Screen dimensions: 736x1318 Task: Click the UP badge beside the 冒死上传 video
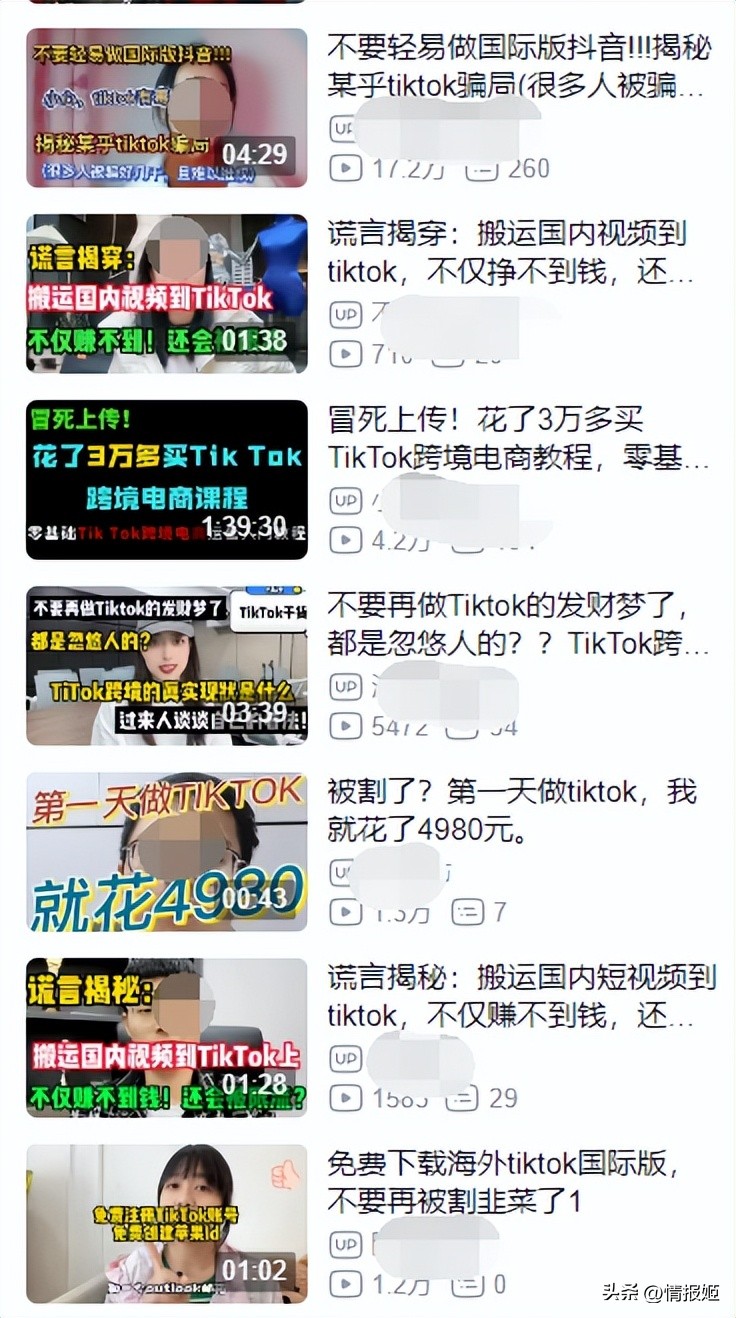(345, 501)
